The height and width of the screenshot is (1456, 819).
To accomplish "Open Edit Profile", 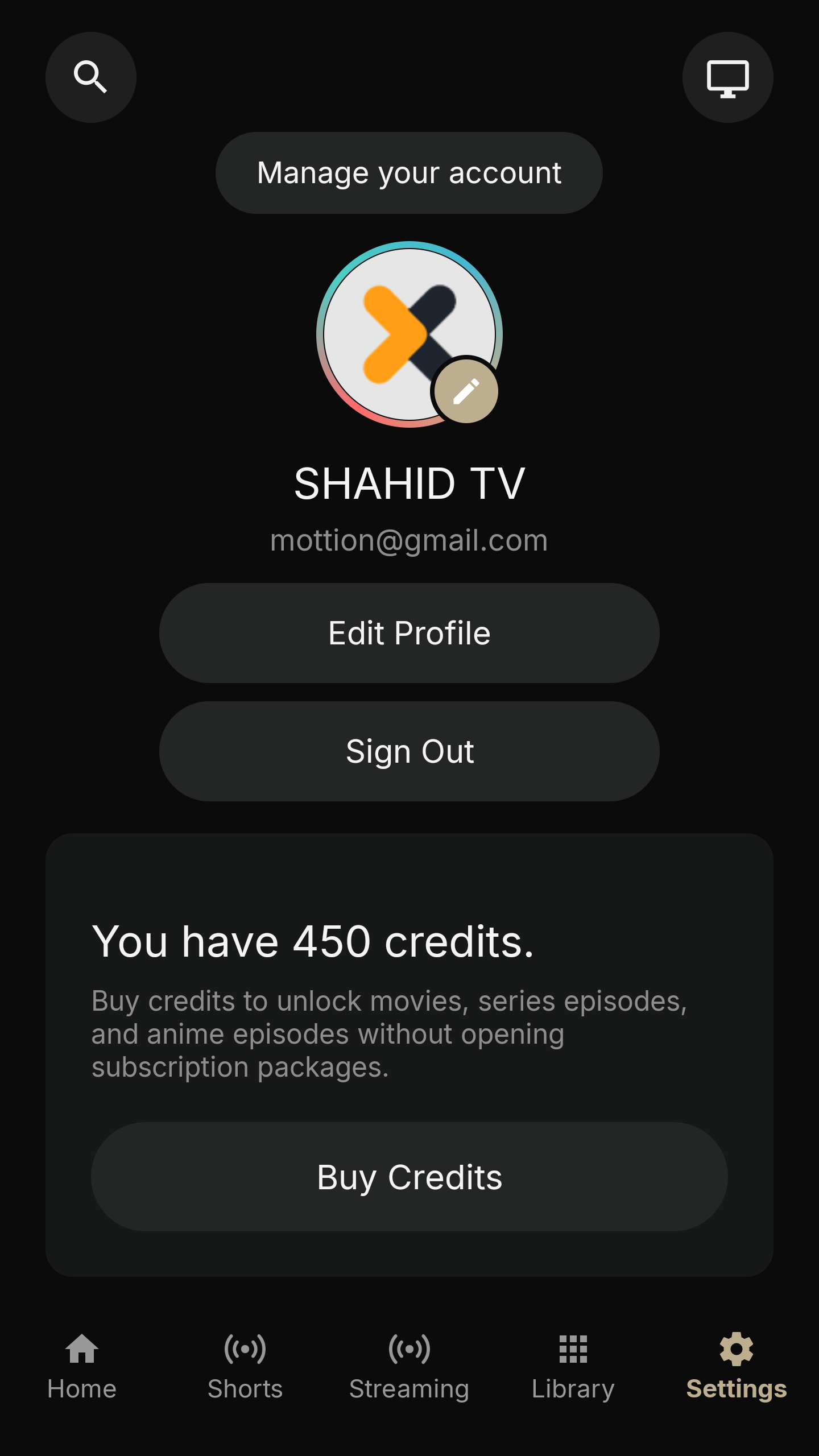I will coord(409,633).
